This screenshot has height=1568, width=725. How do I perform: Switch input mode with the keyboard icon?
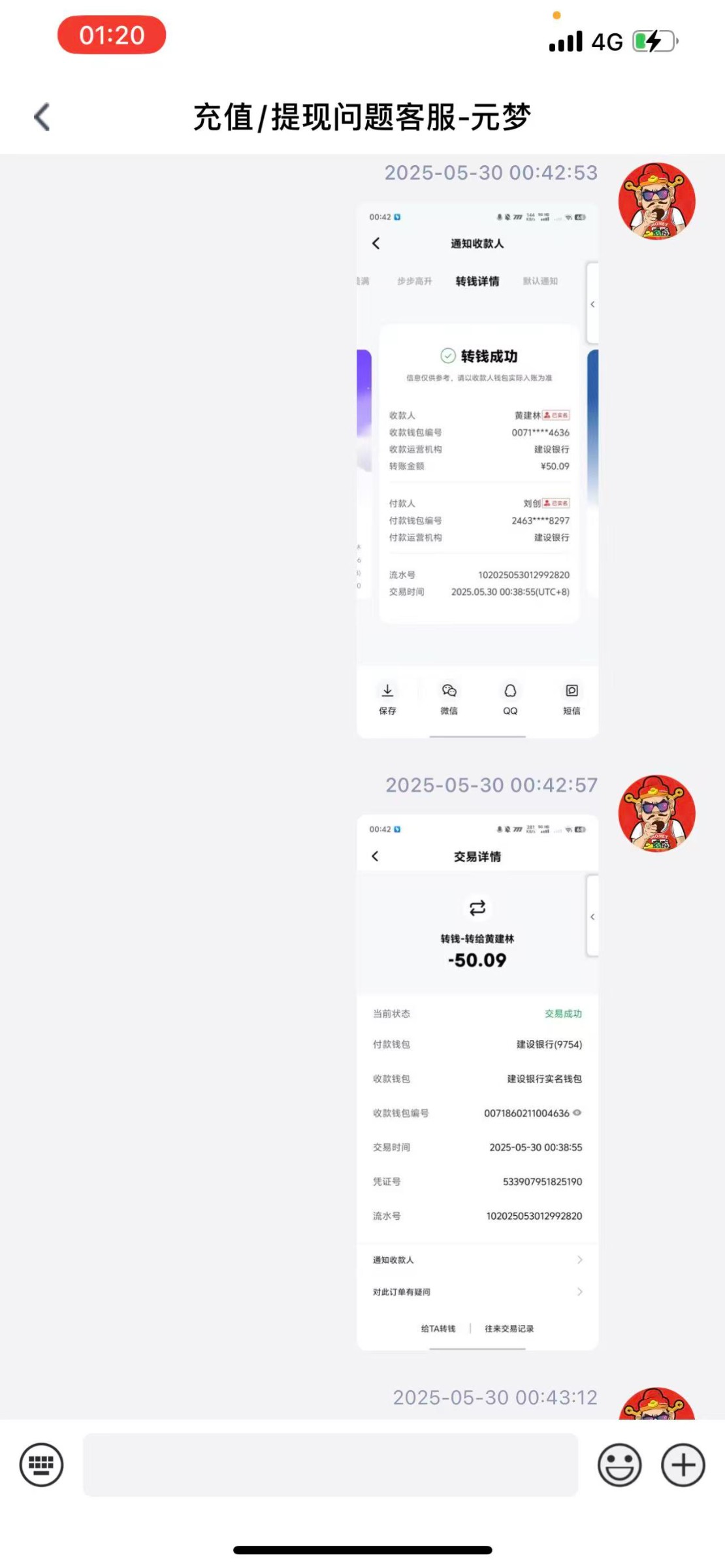pyautogui.click(x=42, y=1465)
